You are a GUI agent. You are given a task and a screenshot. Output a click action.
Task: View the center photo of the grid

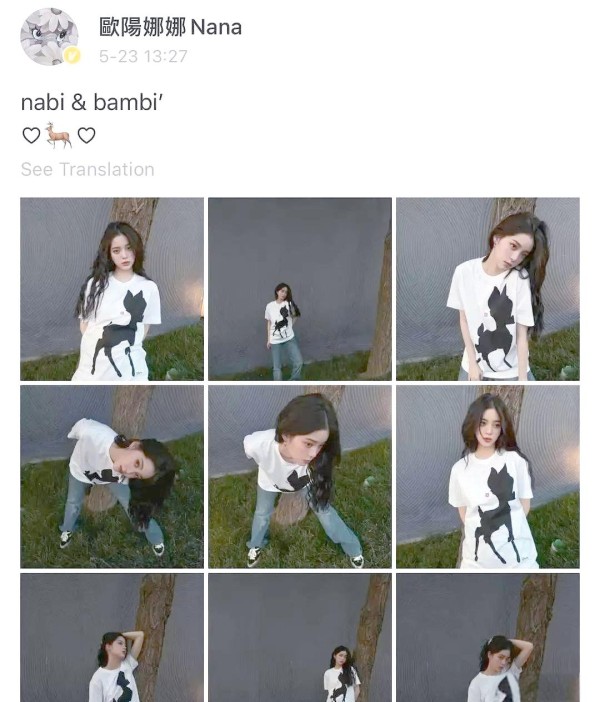299,476
